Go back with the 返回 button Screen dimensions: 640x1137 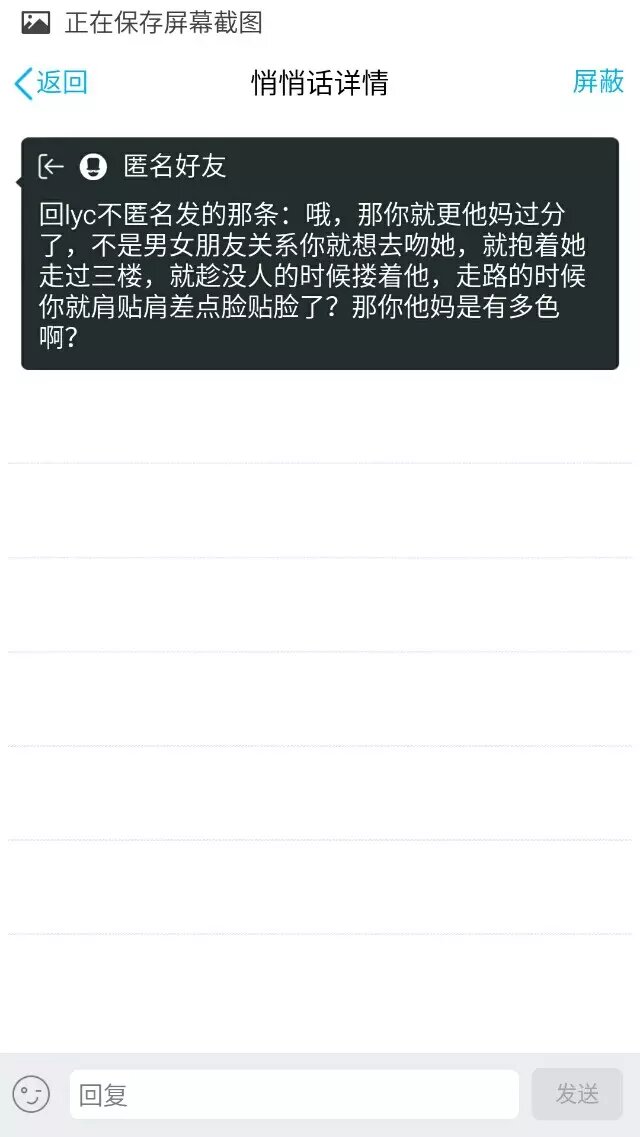[x=51, y=83]
